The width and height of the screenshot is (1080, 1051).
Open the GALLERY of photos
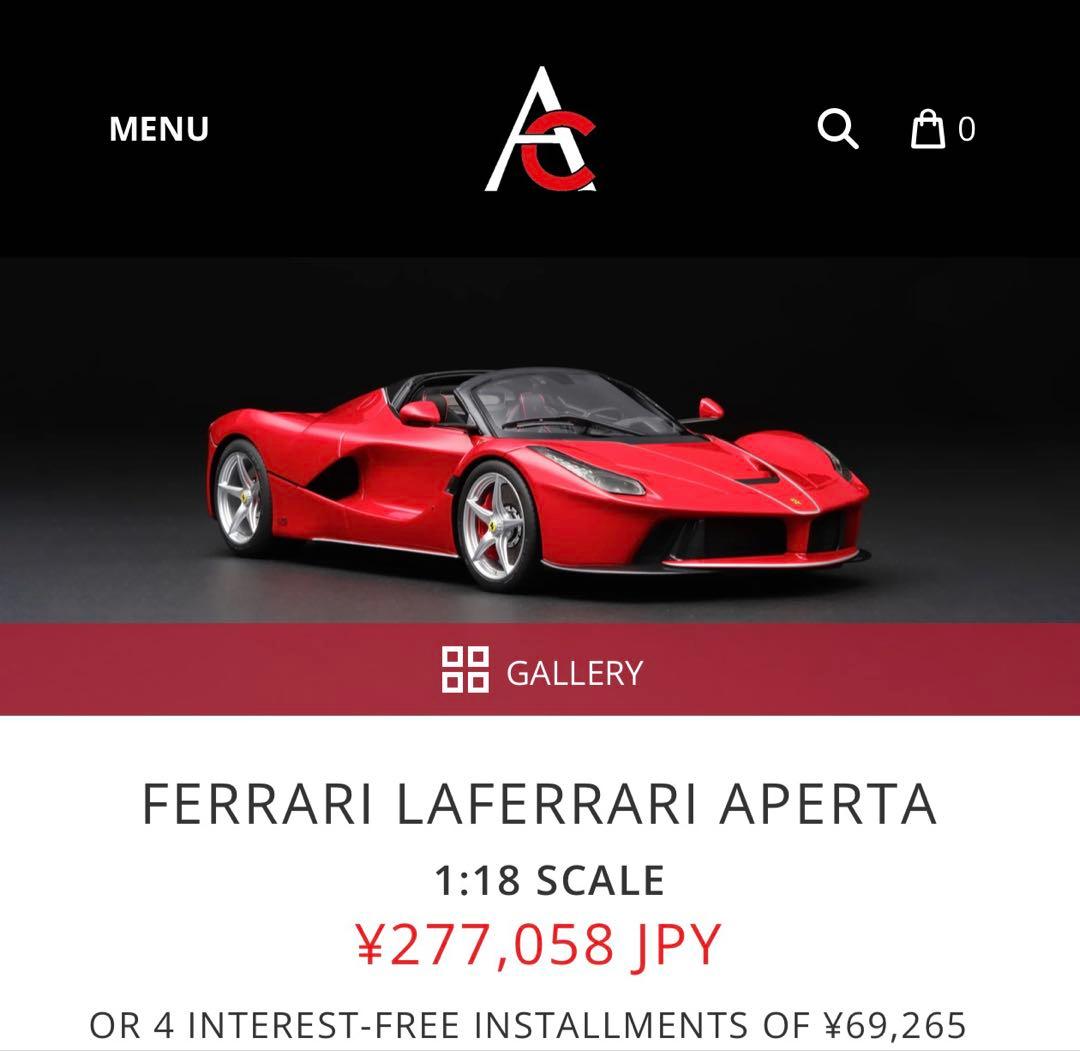click(541, 671)
